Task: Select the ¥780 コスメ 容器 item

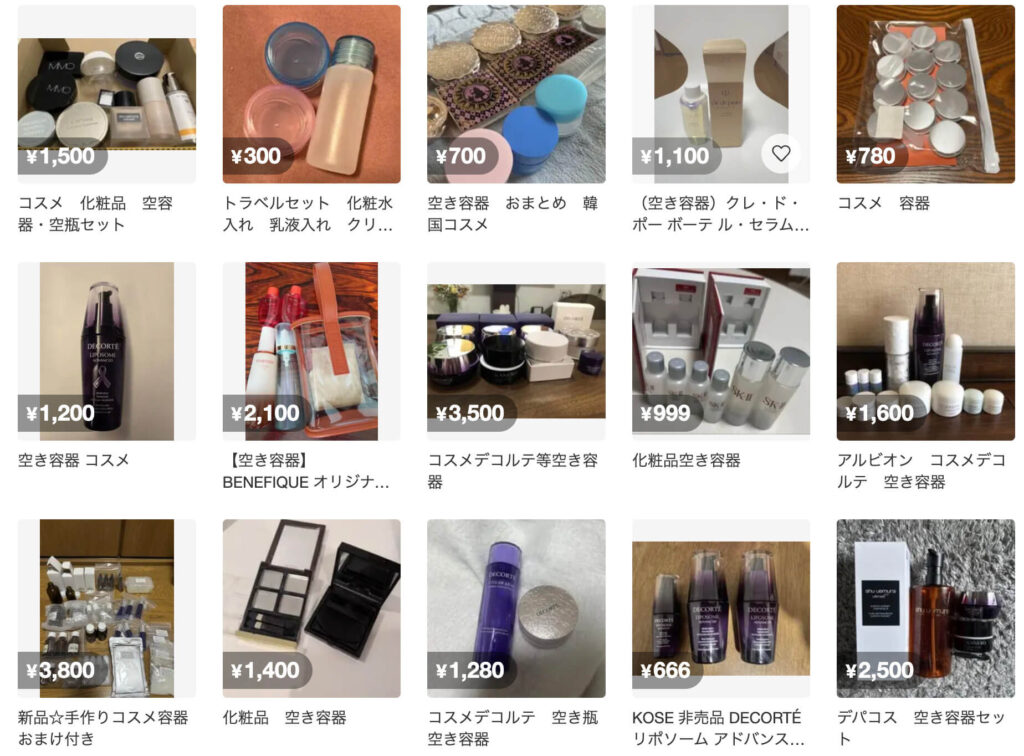Action: pyautogui.click(x=925, y=94)
